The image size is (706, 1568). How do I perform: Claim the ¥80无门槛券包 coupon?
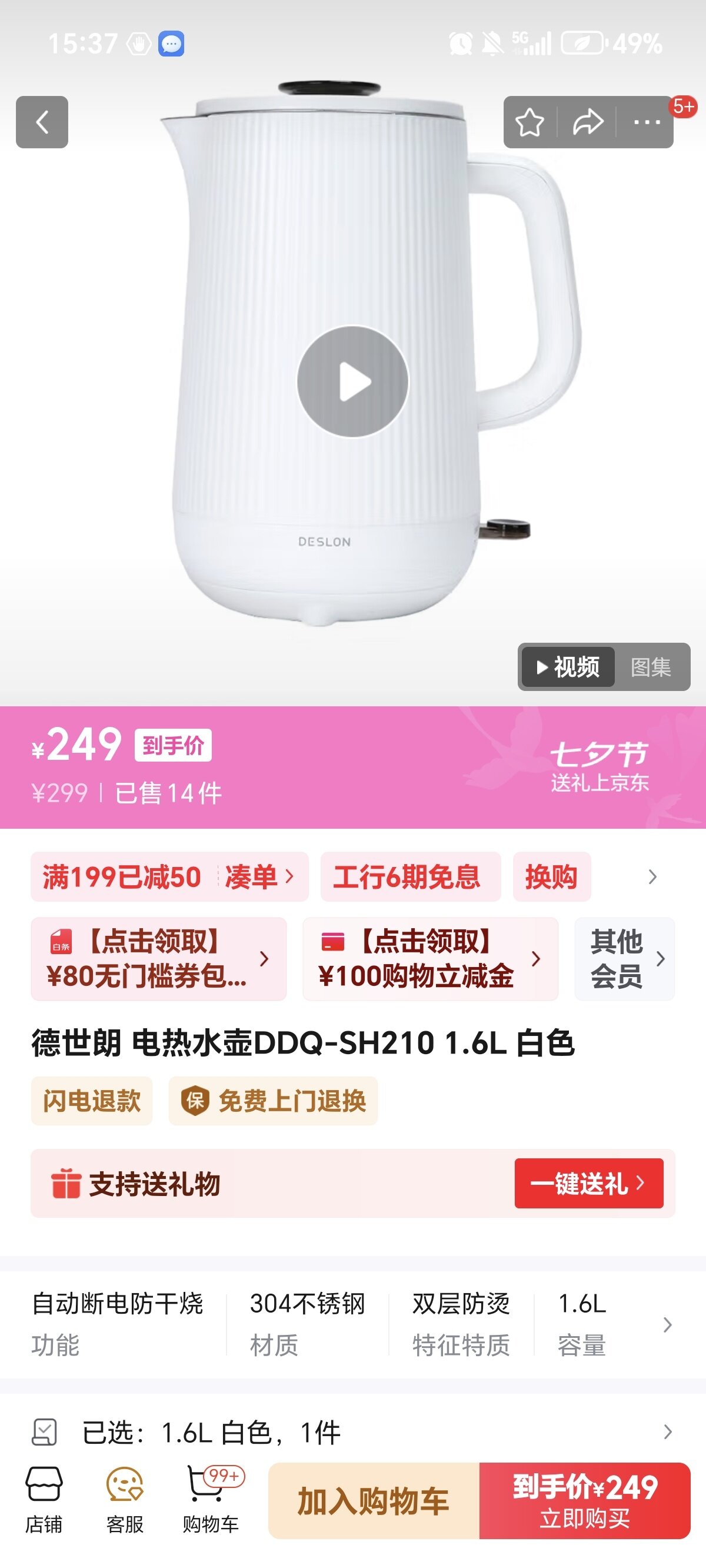click(x=158, y=959)
